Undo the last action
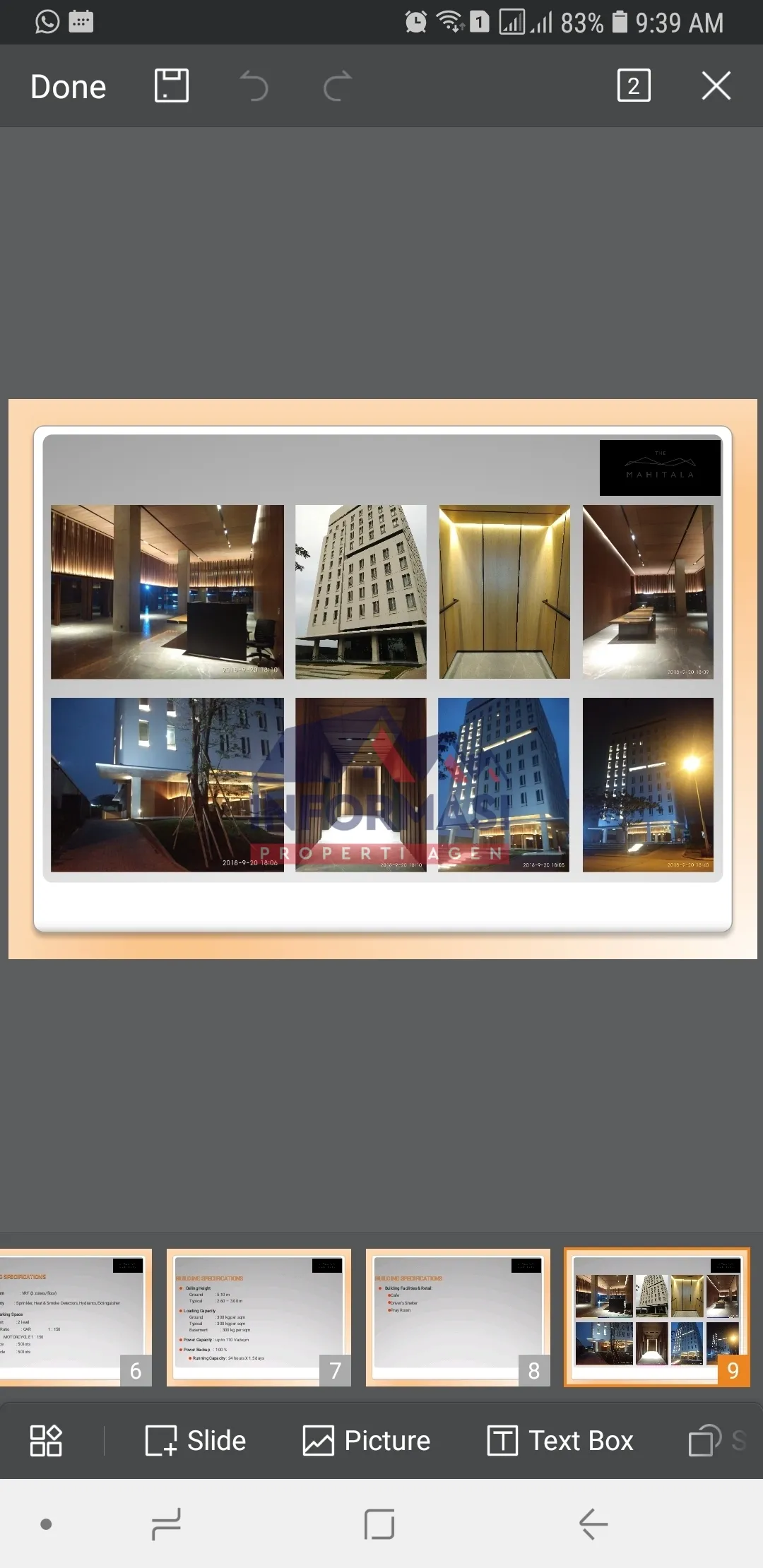The height and width of the screenshot is (1568, 763). (254, 86)
